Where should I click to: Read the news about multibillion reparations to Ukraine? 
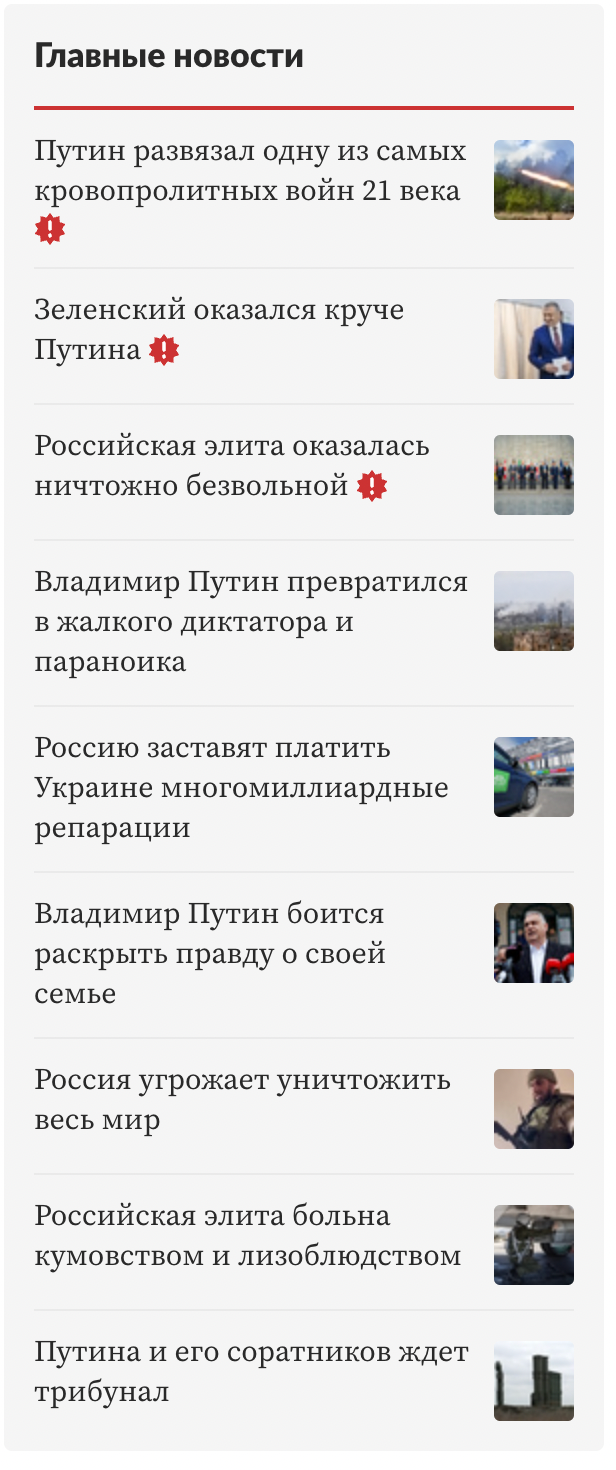click(x=241, y=788)
